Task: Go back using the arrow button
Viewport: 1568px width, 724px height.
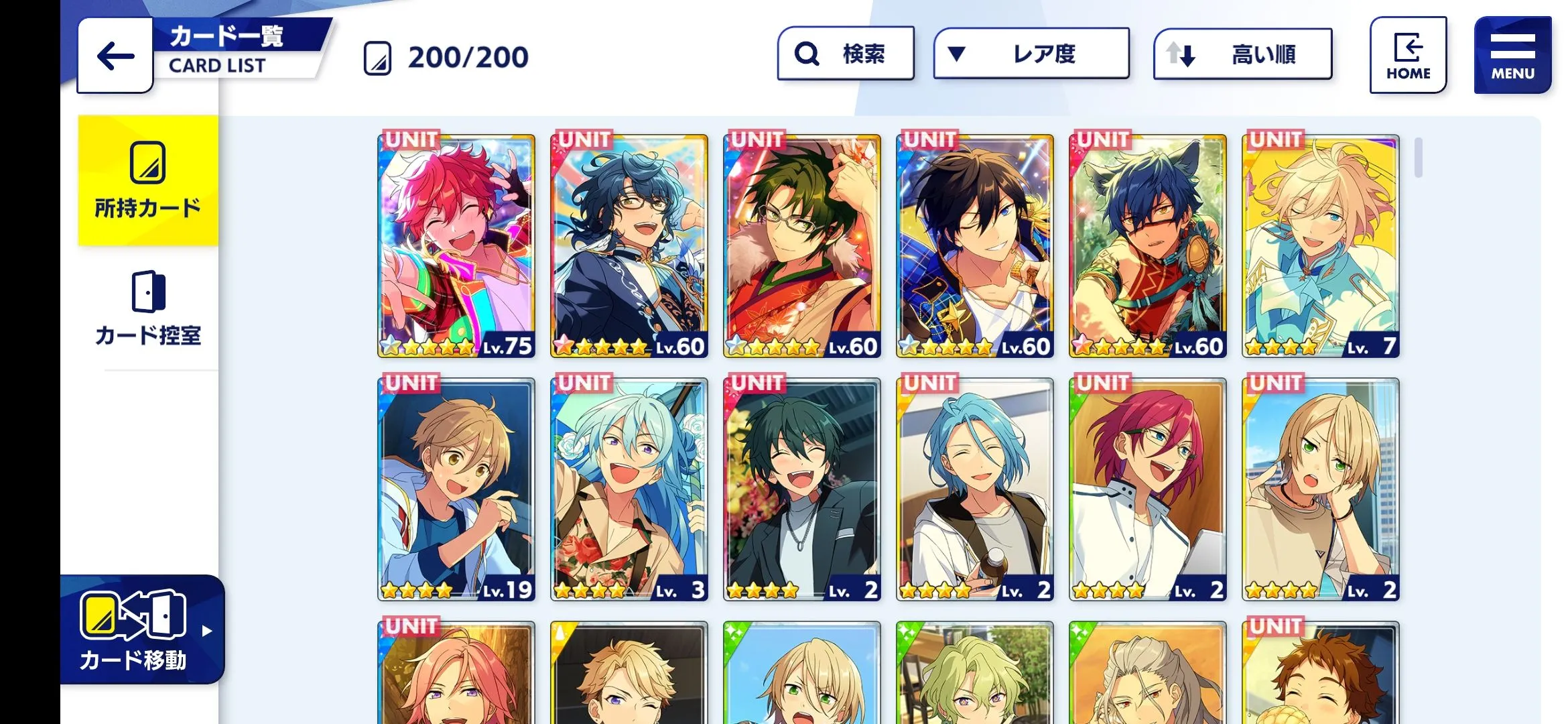Action: pyautogui.click(x=115, y=56)
